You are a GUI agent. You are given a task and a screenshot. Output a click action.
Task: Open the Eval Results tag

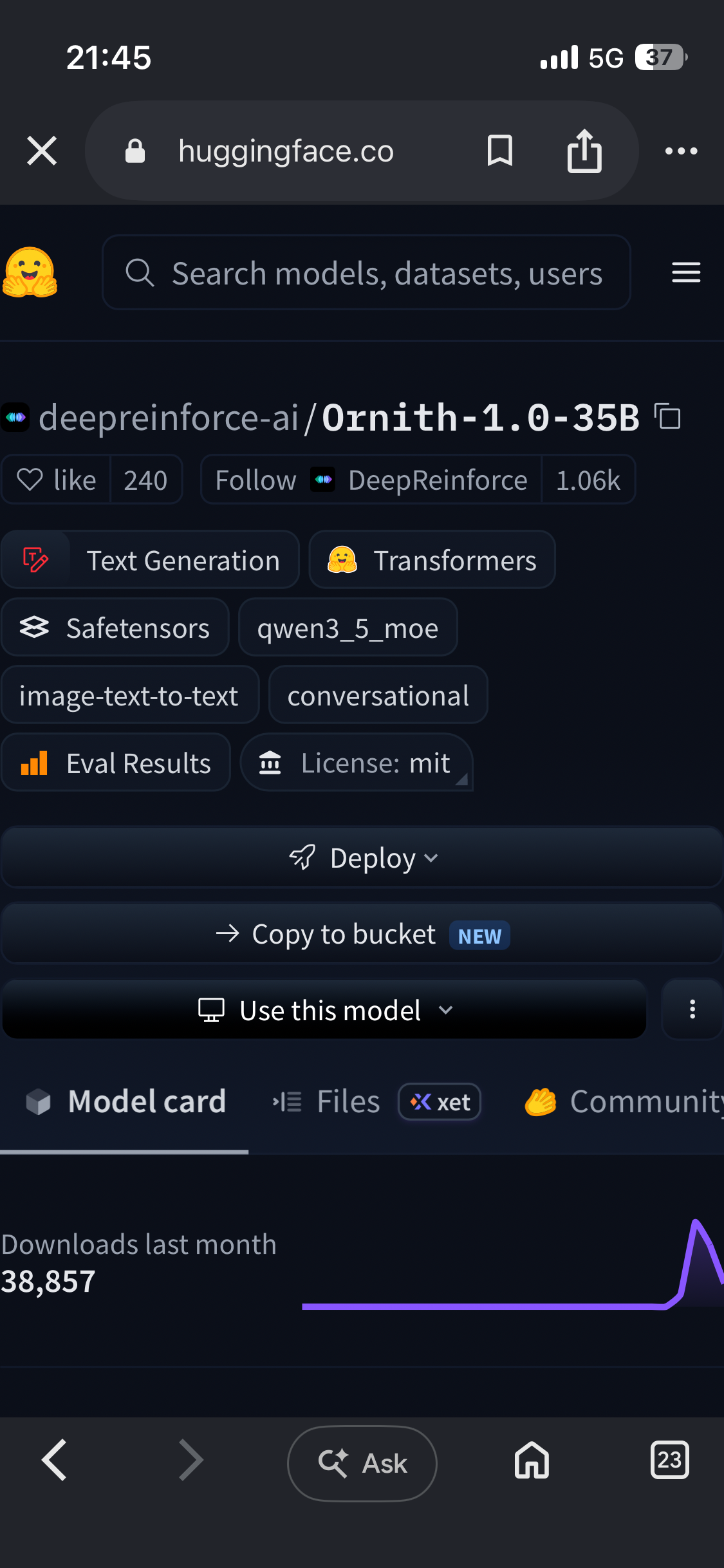(116, 763)
